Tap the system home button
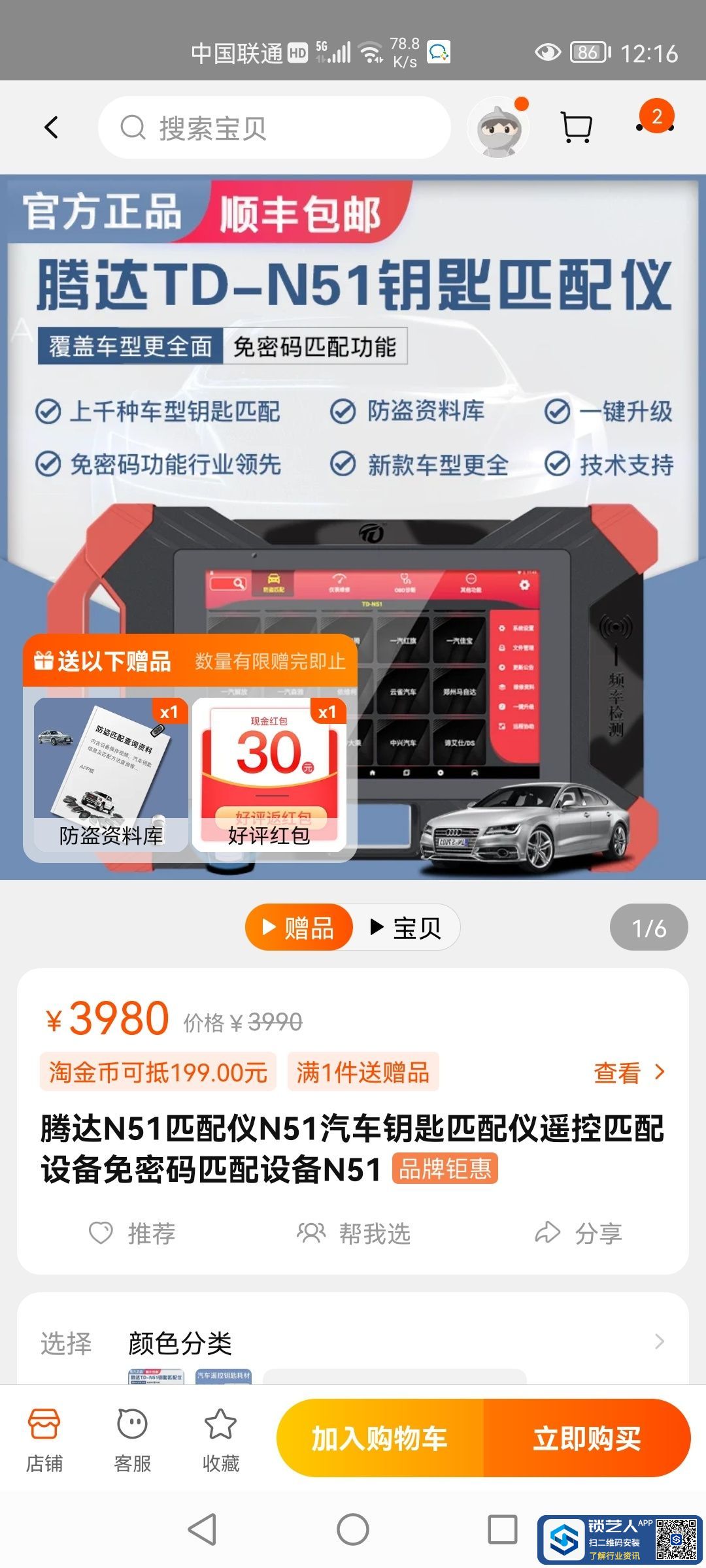 pos(353,1529)
